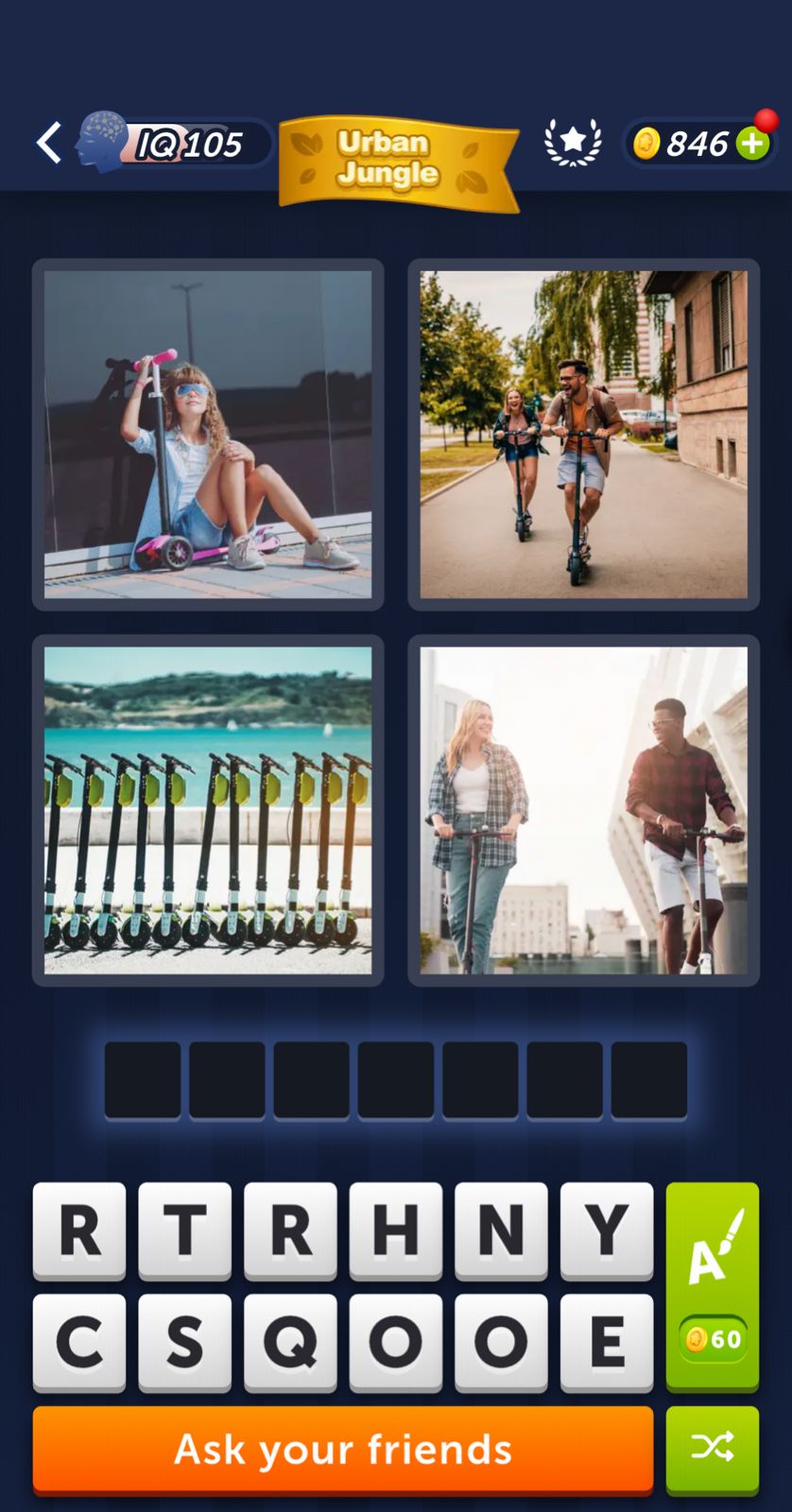Select the letter Q tile

(x=290, y=1342)
